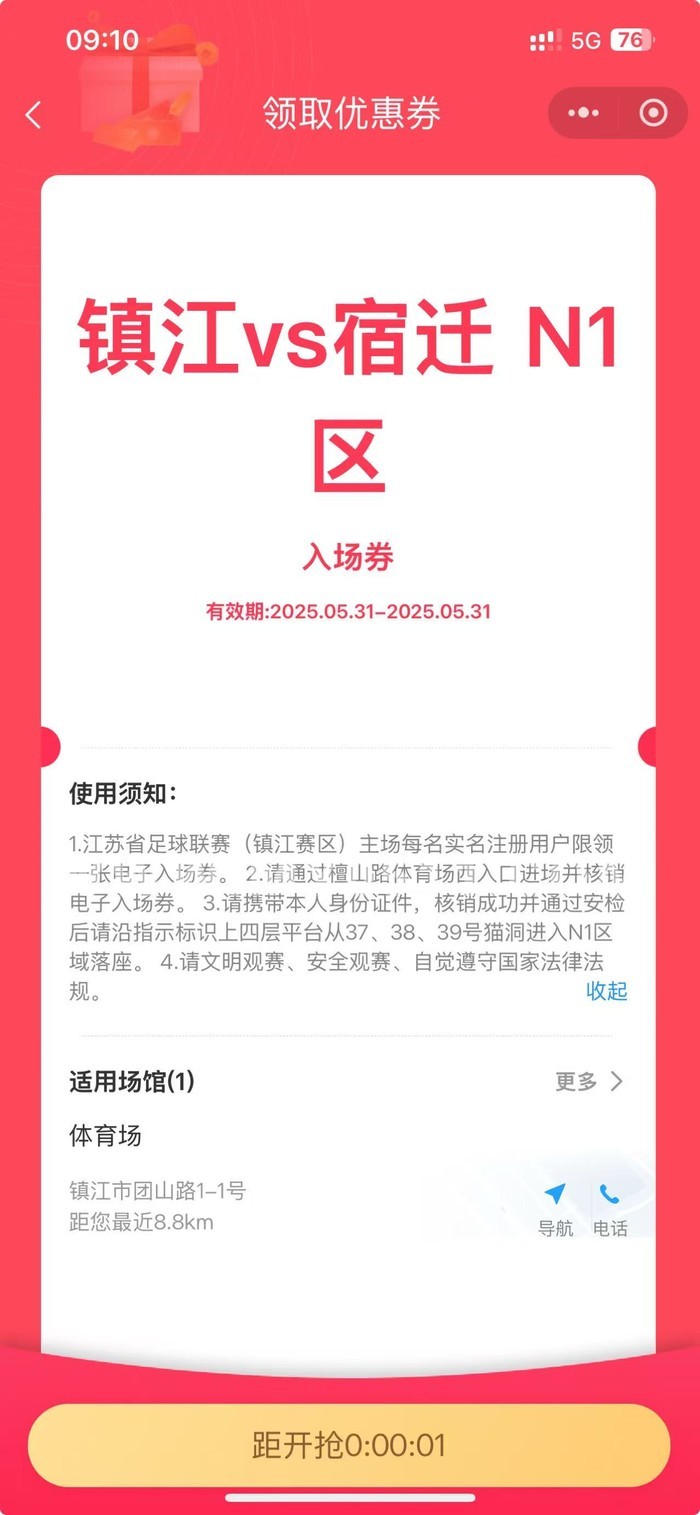
Task: Collapse the usage notes via 收起
Action: (606, 991)
